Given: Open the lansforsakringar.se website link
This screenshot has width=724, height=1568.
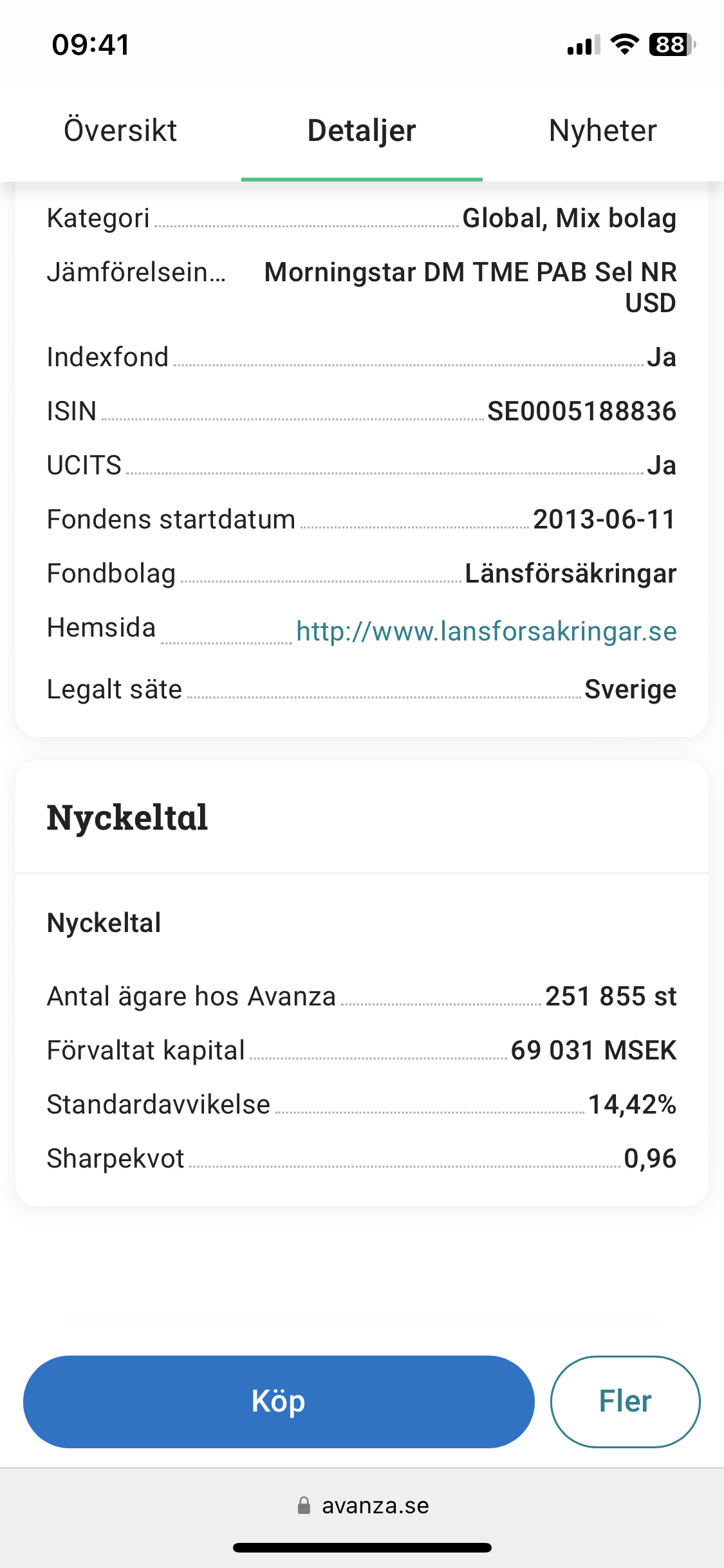Looking at the screenshot, I should (486, 631).
